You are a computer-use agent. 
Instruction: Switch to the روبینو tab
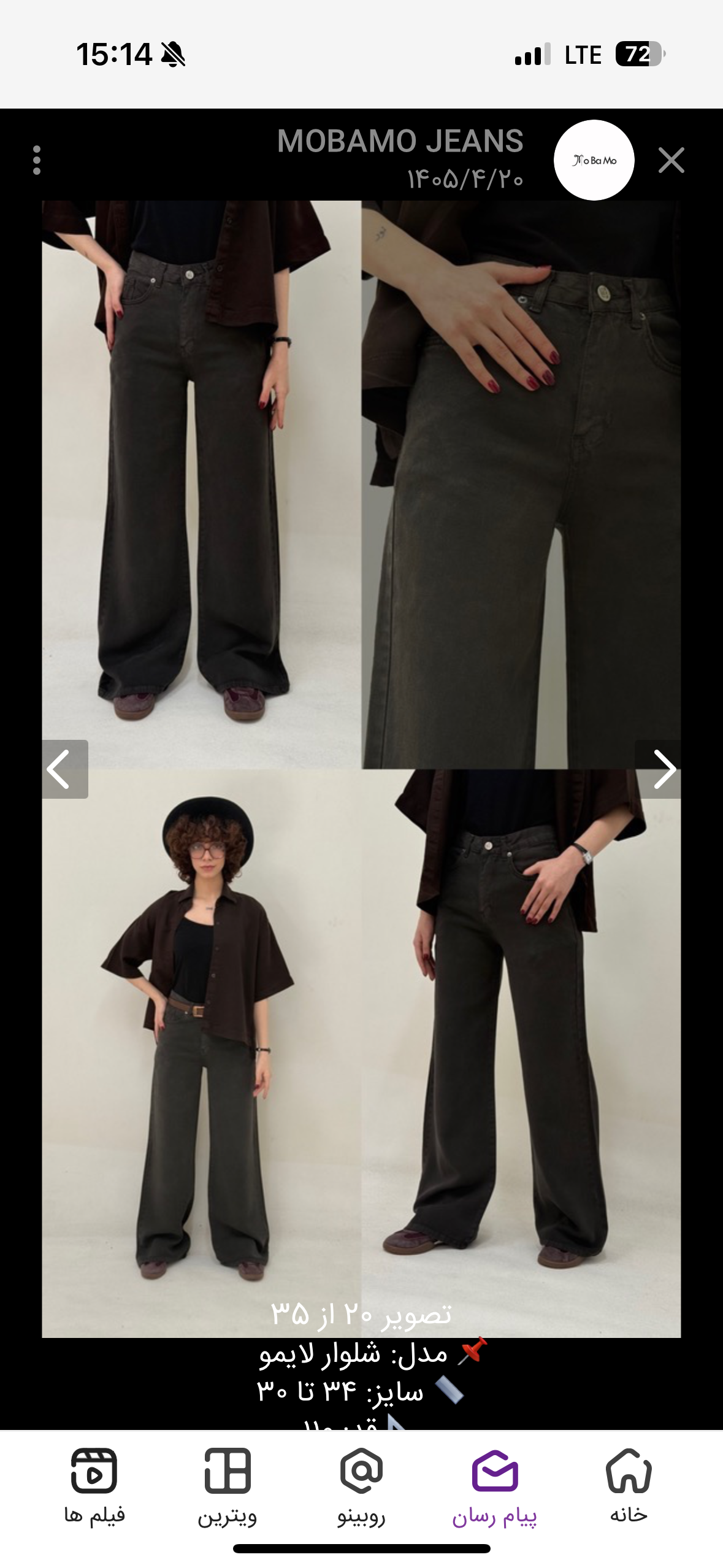click(x=361, y=1486)
